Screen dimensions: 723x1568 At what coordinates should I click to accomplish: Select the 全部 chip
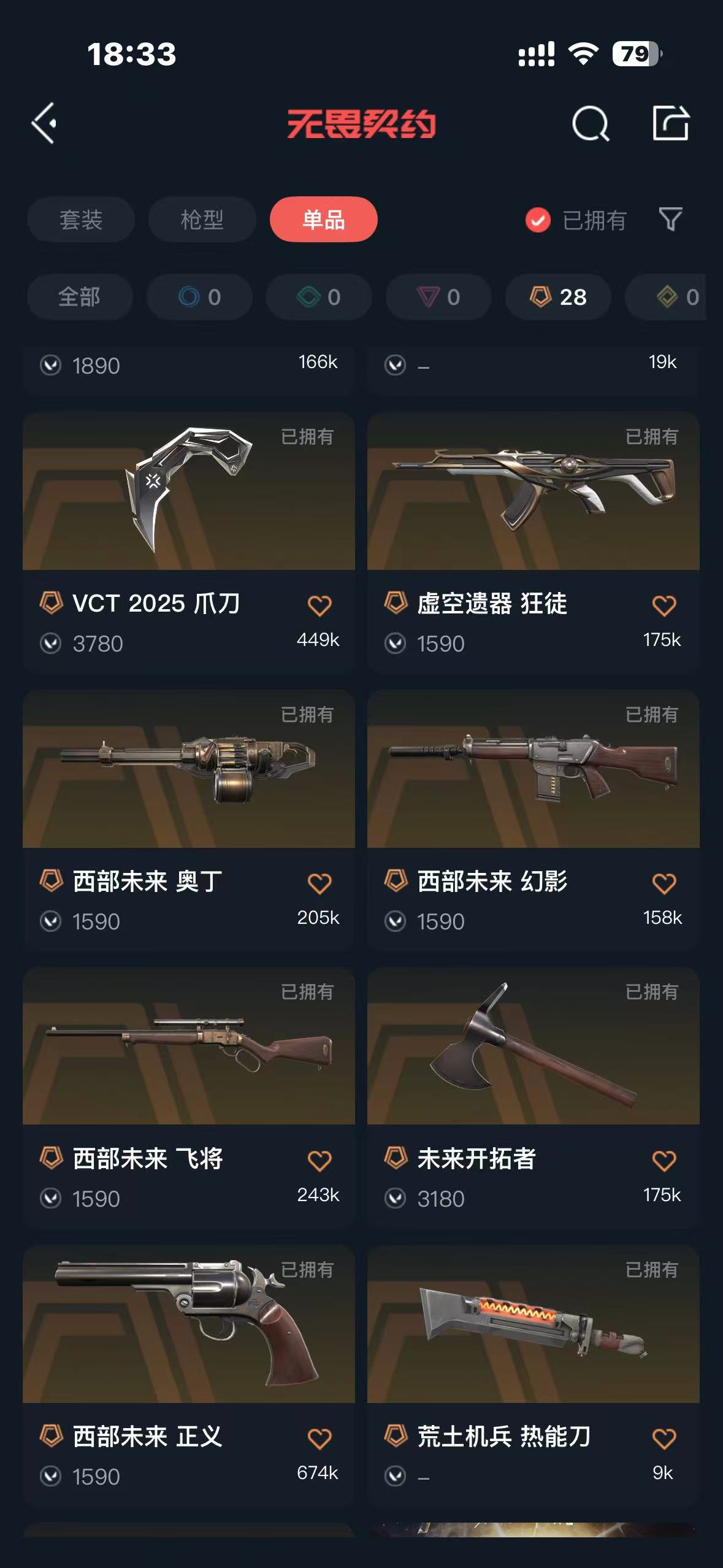coord(80,298)
